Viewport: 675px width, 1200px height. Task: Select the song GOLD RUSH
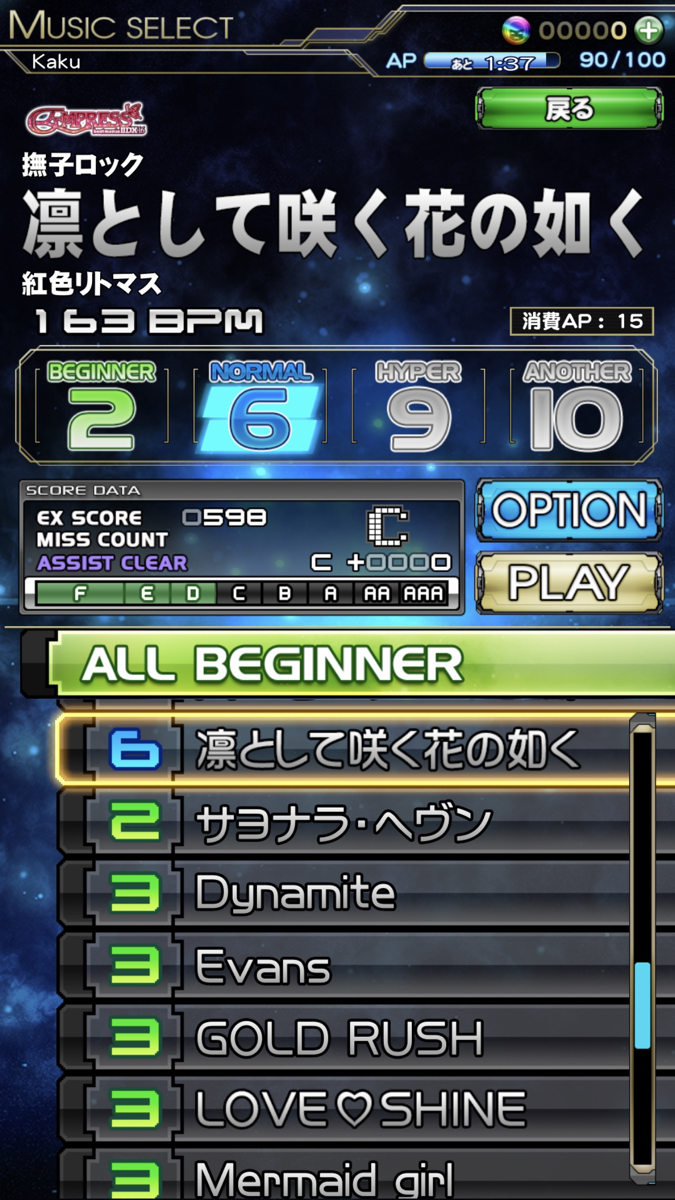click(x=345, y=1038)
